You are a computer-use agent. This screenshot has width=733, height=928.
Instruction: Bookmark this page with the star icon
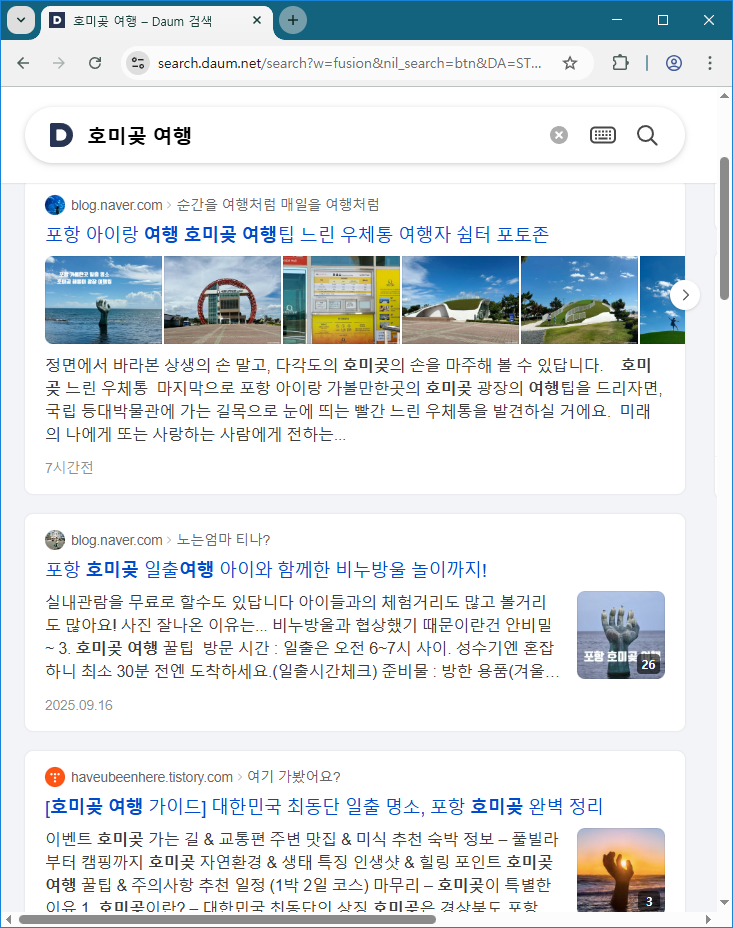tap(570, 63)
